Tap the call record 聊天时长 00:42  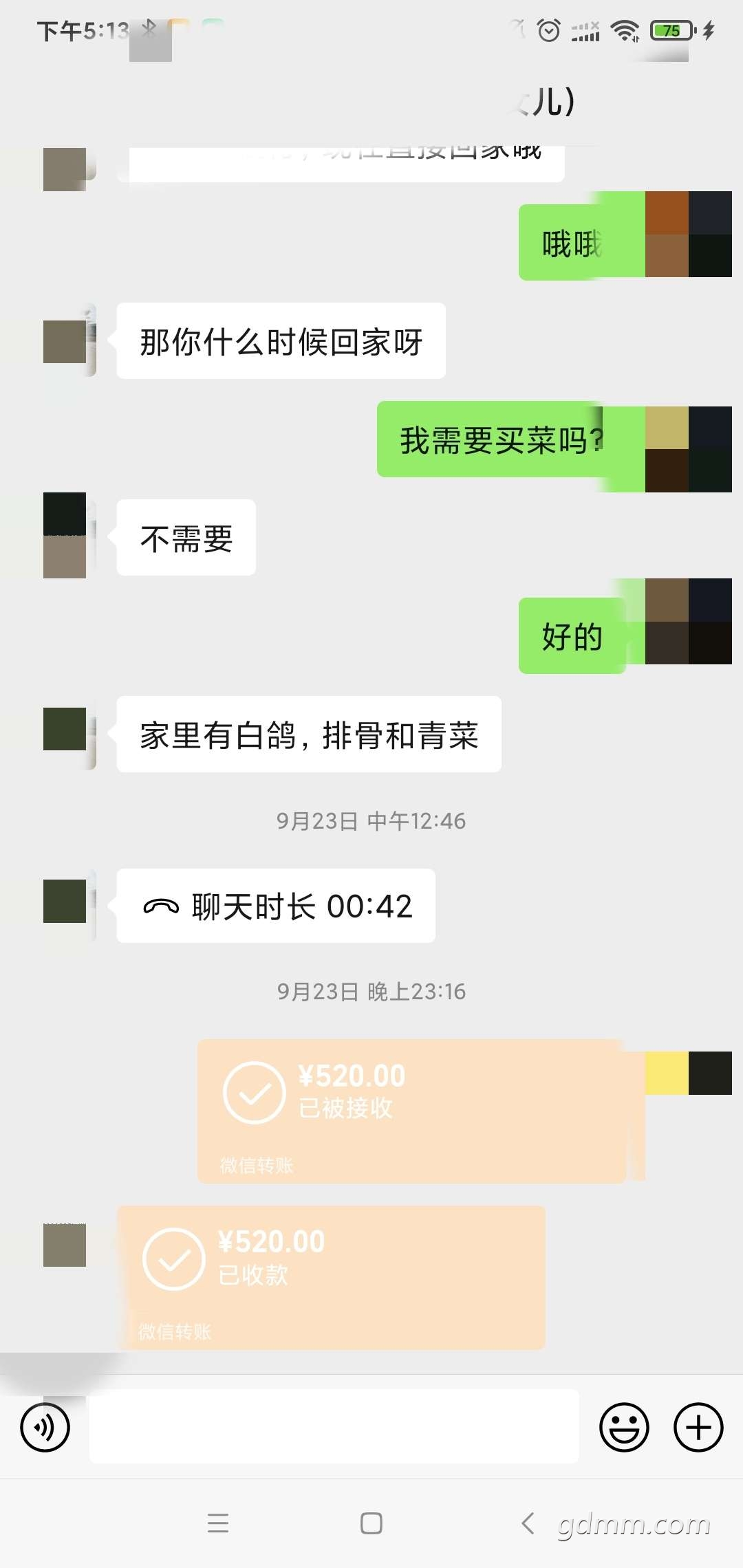tap(276, 906)
